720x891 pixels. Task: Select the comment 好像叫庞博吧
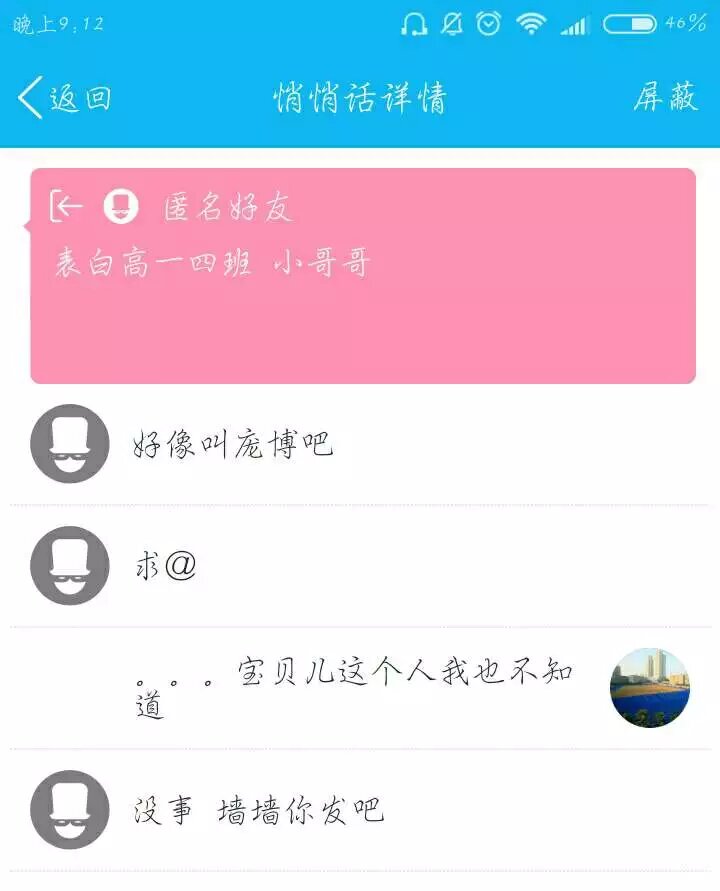(x=233, y=445)
